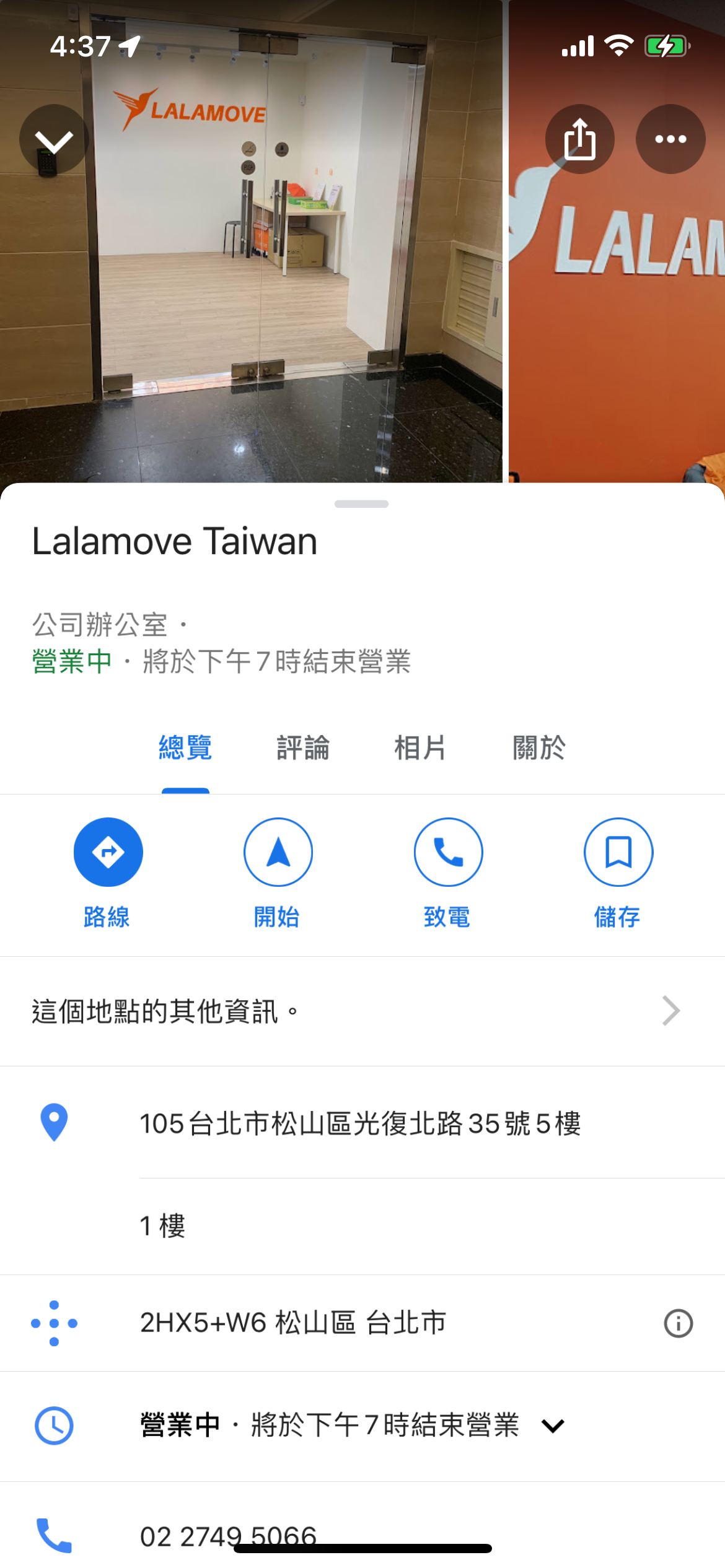Open the three-dot overflow menu
725x1568 pixels.
[x=670, y=139]
